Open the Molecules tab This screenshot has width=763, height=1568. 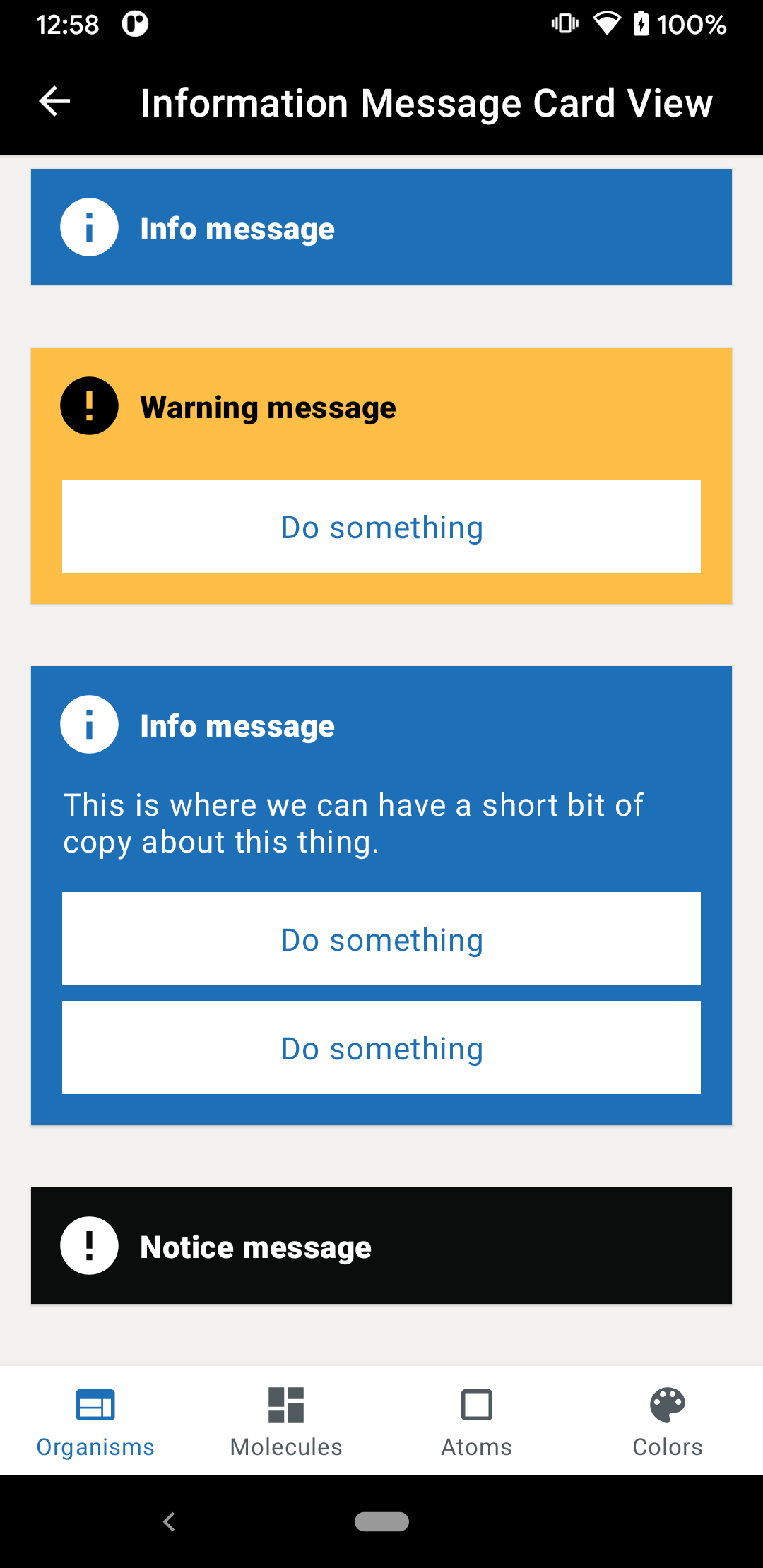[286, 1421]
